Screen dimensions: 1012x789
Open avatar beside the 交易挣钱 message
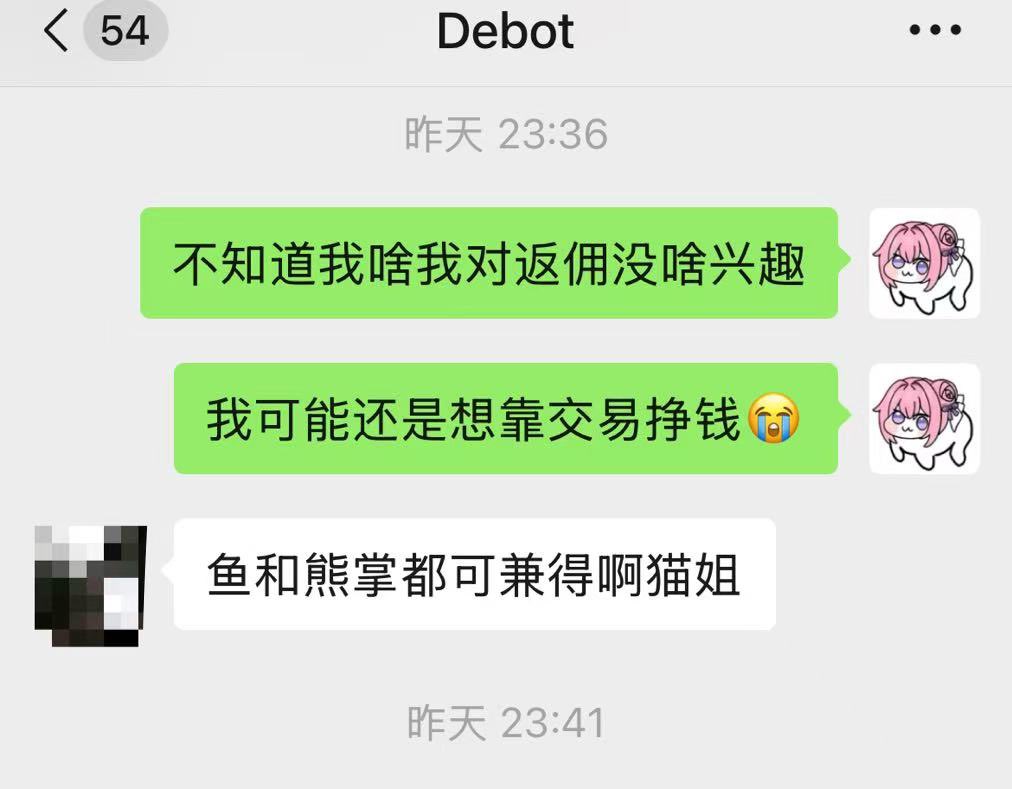[x=923, y=419]
